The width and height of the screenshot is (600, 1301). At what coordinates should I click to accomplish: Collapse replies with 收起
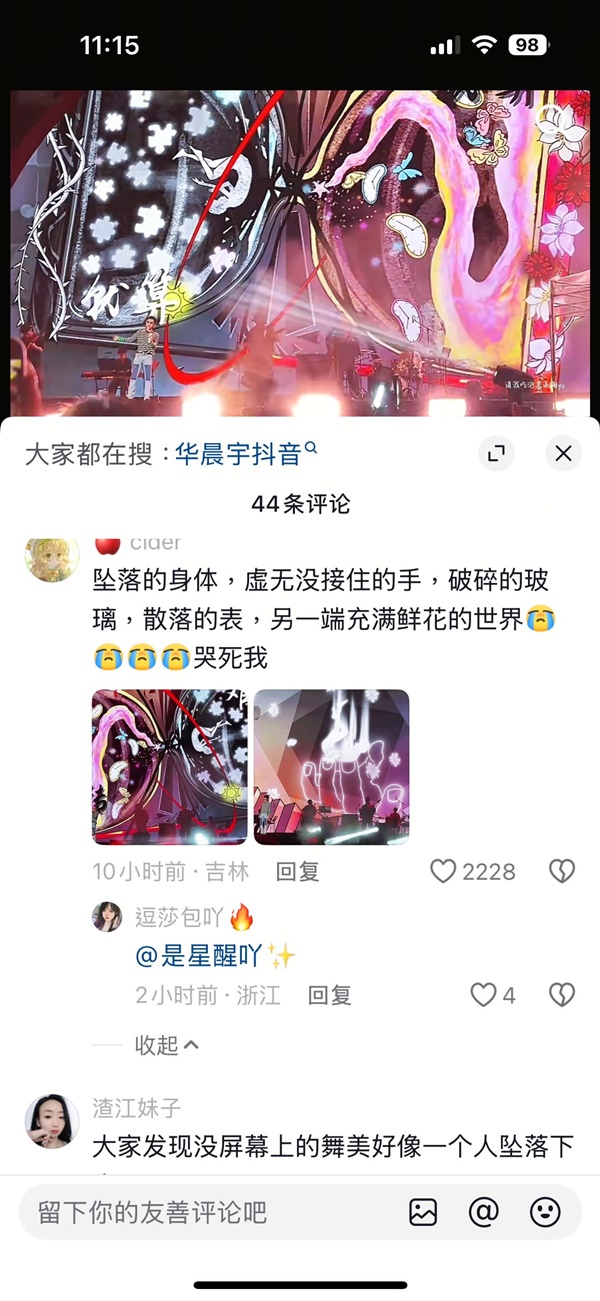click(166, 1045)
